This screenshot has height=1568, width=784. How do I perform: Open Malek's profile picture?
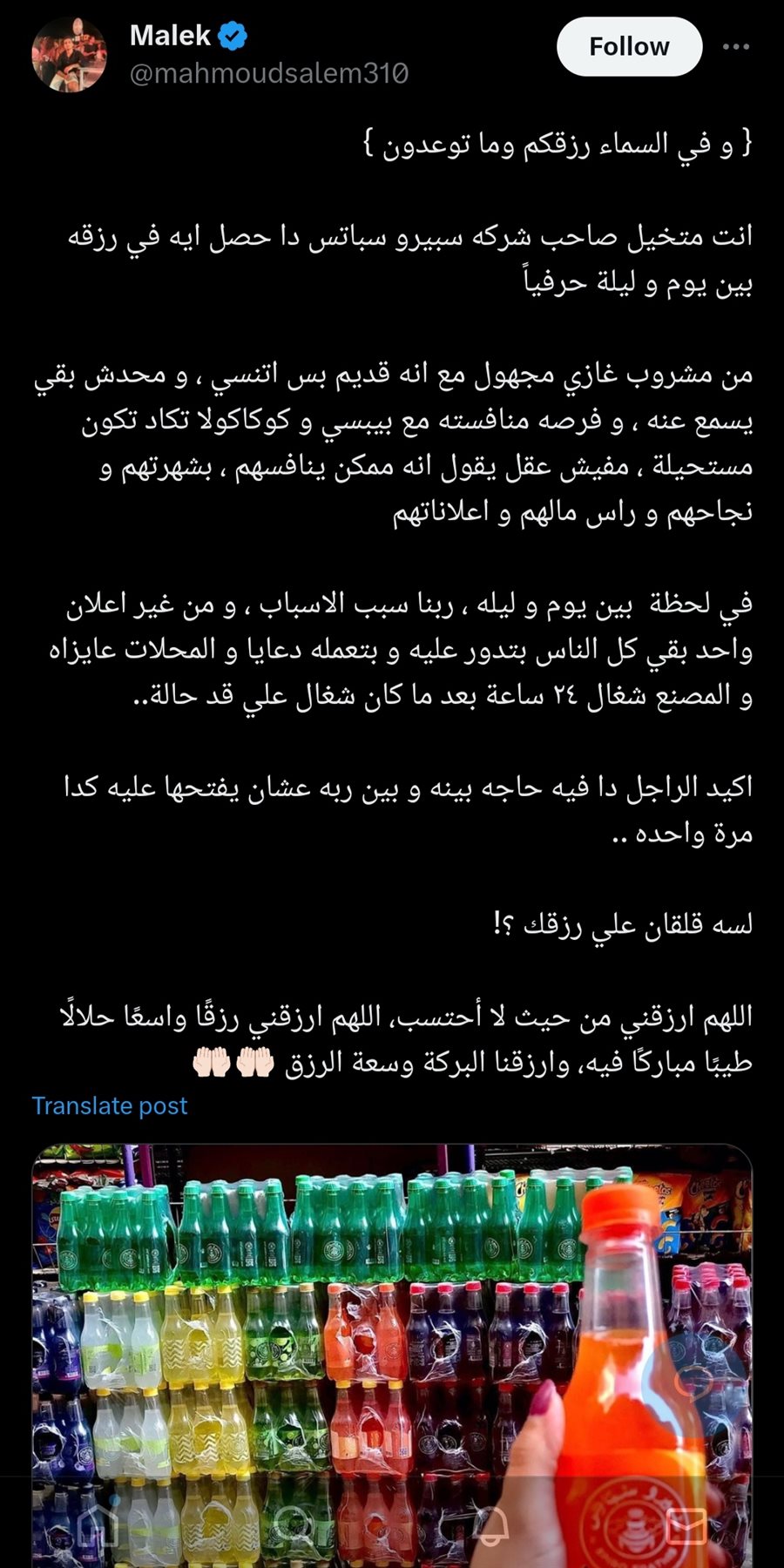70,55
